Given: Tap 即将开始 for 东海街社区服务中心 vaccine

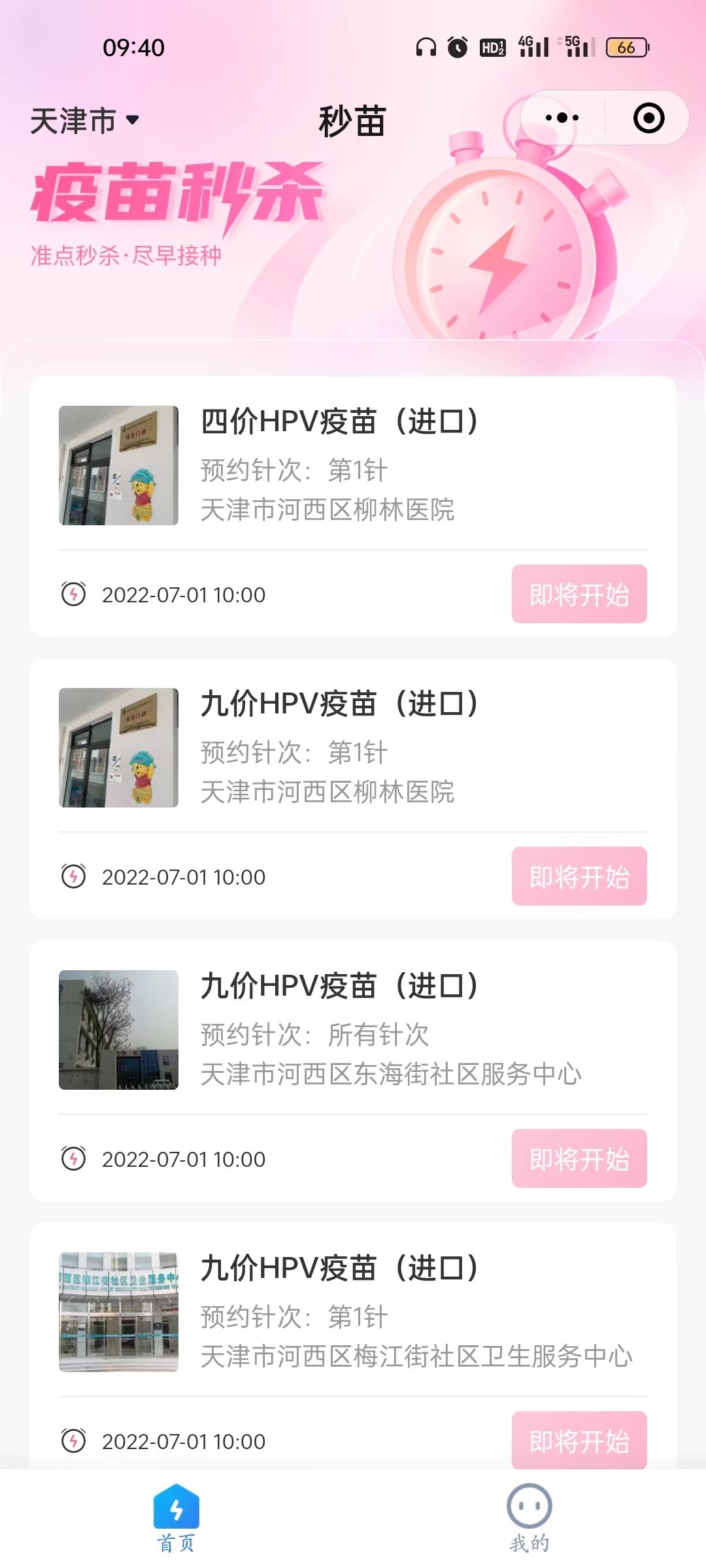Looking at the screenshot, I should [x=579, y=1159].
